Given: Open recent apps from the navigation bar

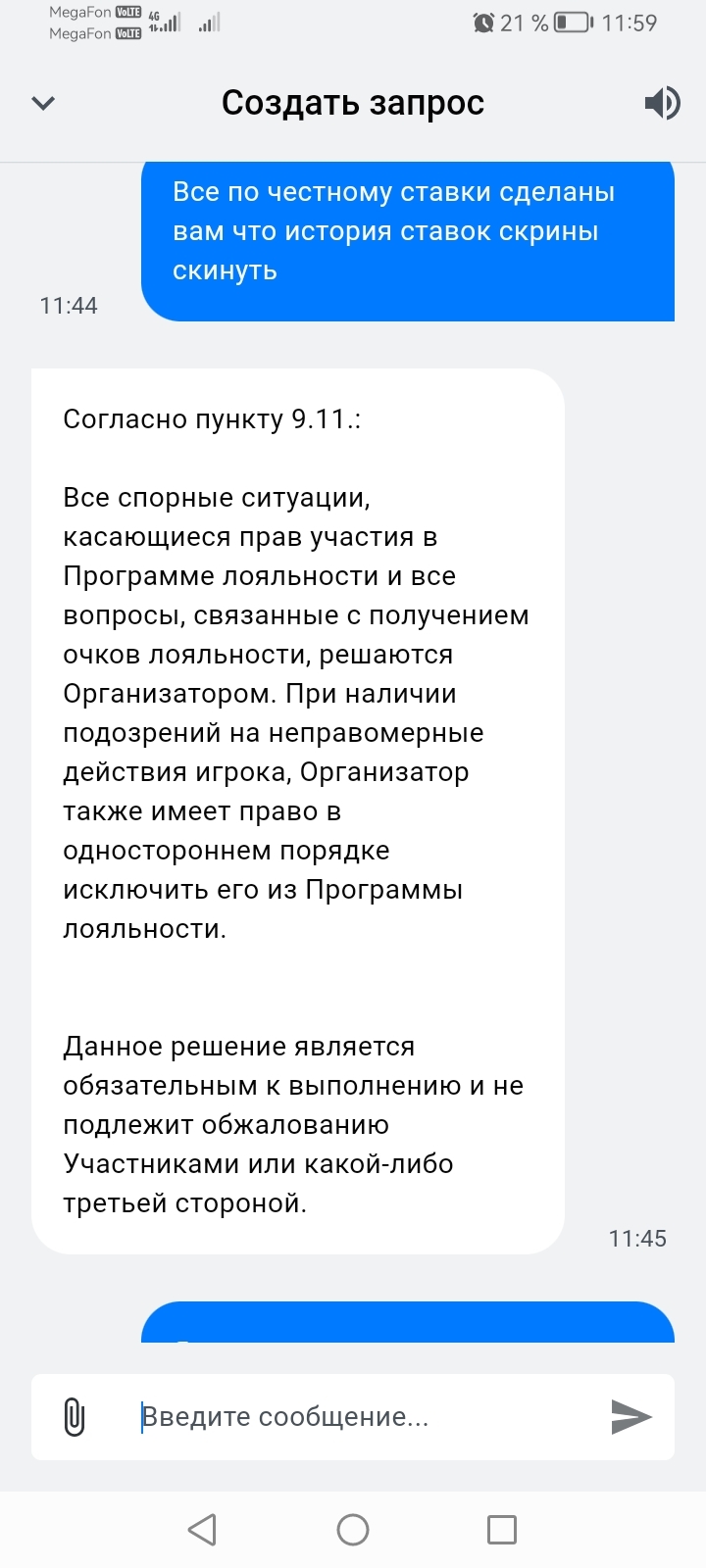Looking at the screenshot, I should tap(502, 1530).
